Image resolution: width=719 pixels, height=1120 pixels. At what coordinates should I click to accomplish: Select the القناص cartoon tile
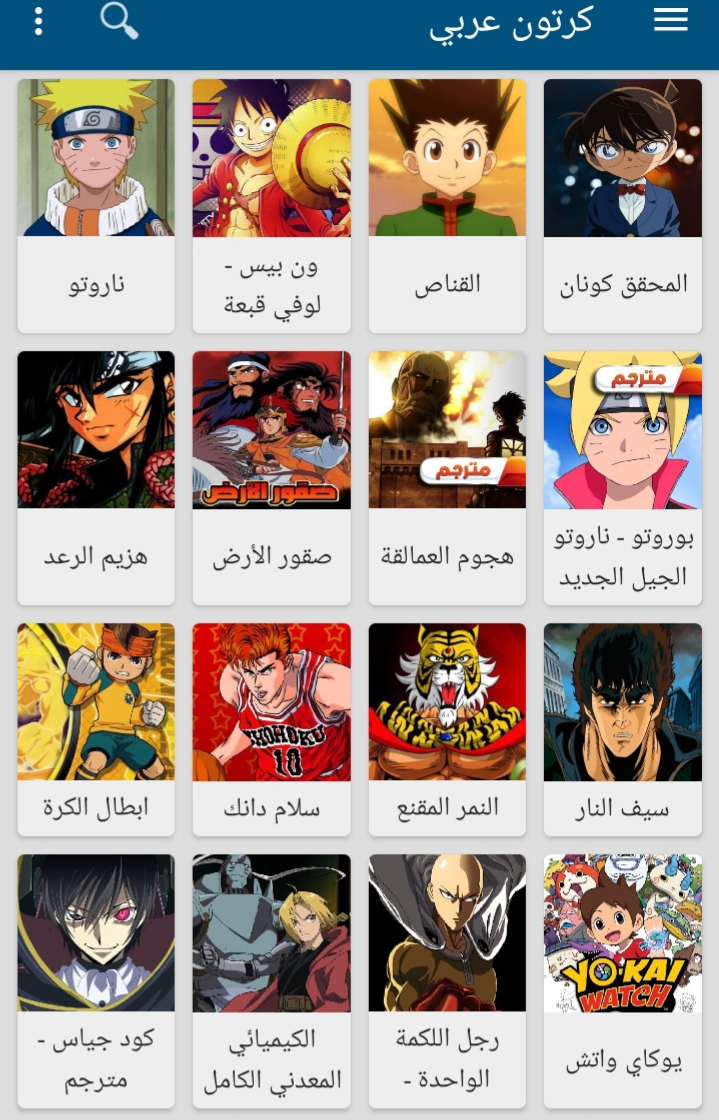click(447, 205)
